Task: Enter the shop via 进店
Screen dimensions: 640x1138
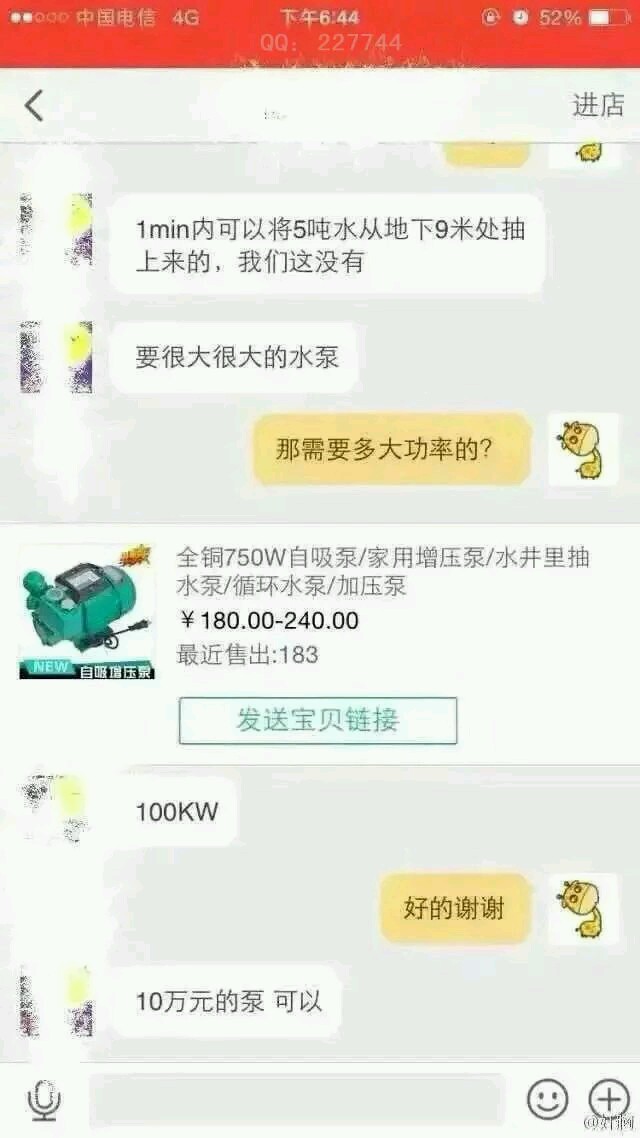Action: (597, 105)
